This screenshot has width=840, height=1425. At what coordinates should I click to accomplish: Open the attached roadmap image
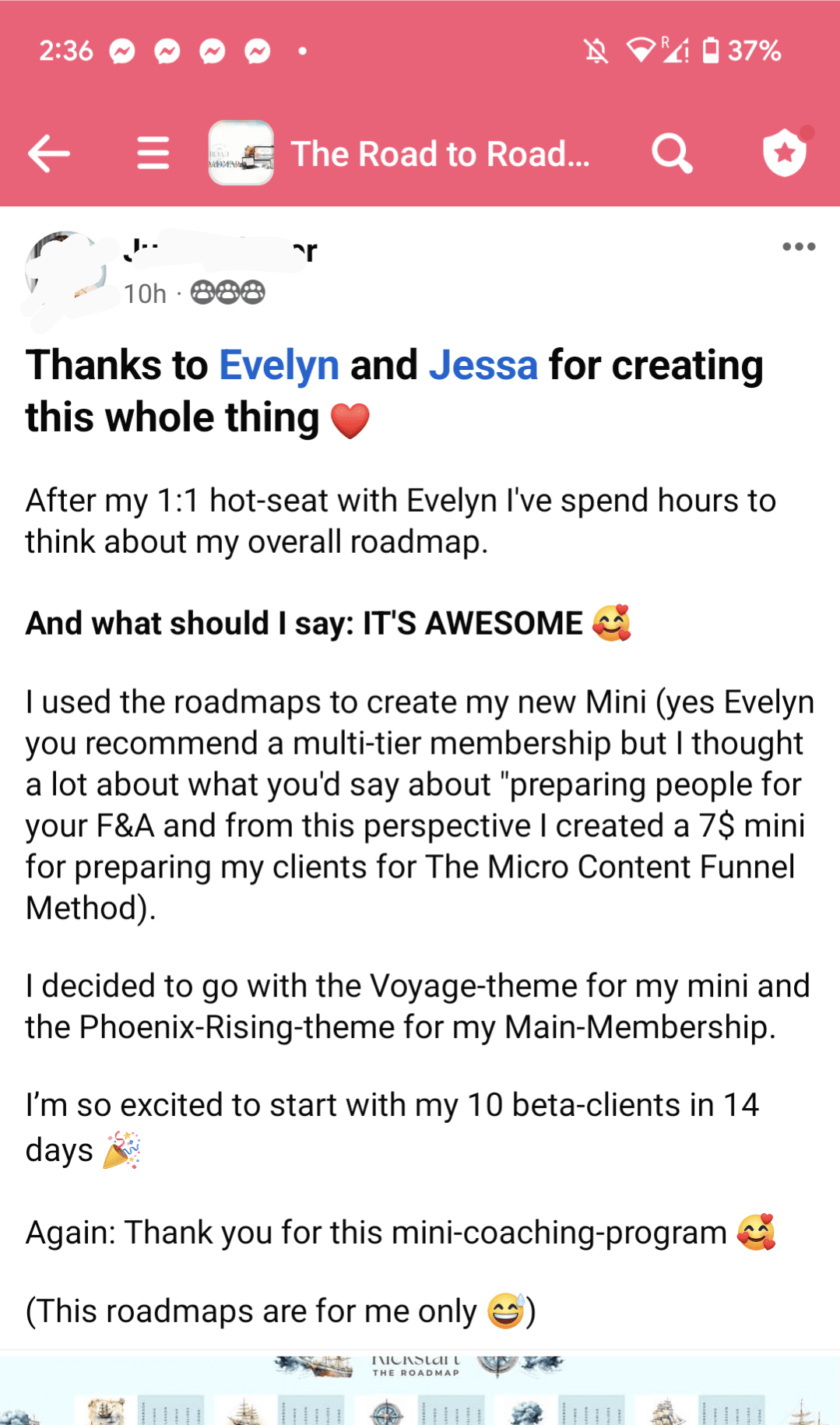coord(420,1390)
